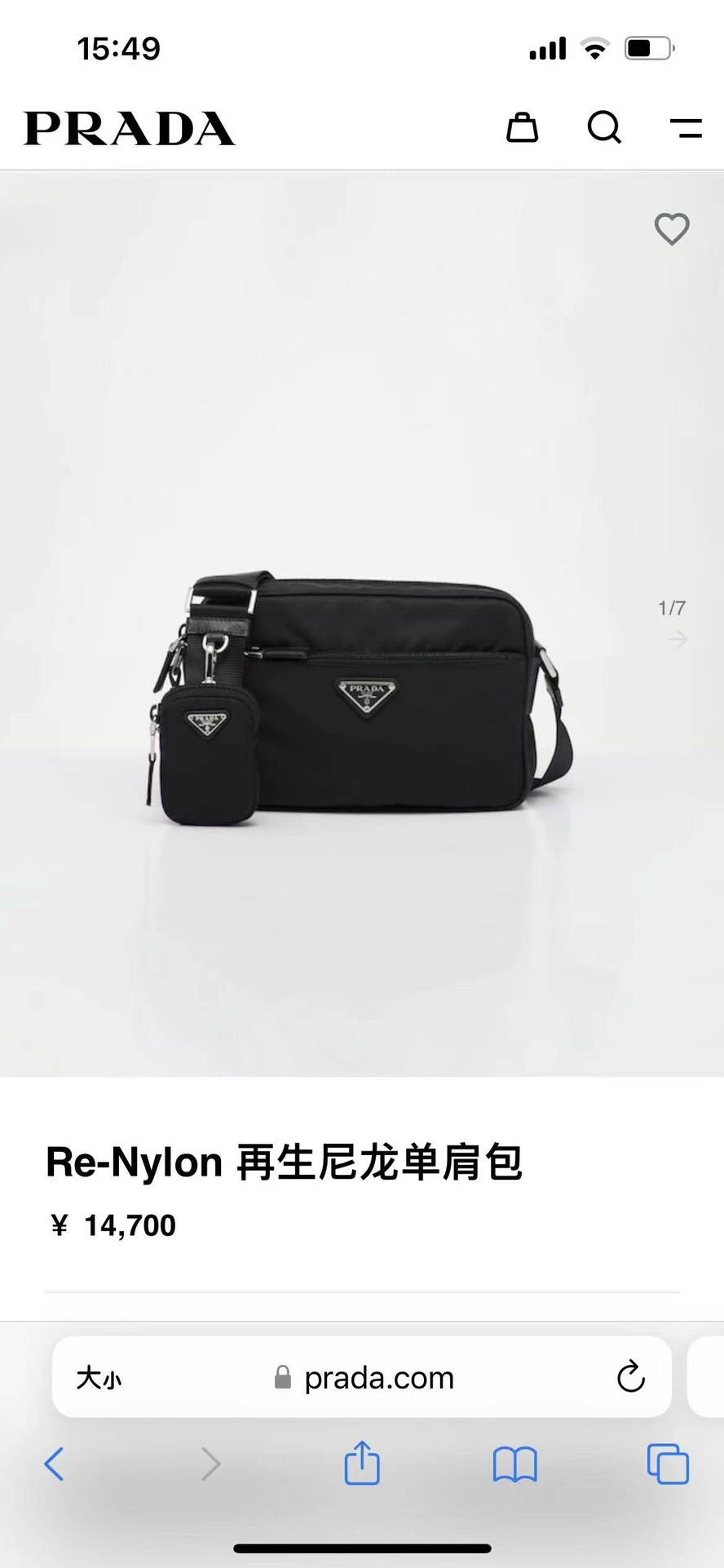Open Safari bookmarks

(514, 1464)
